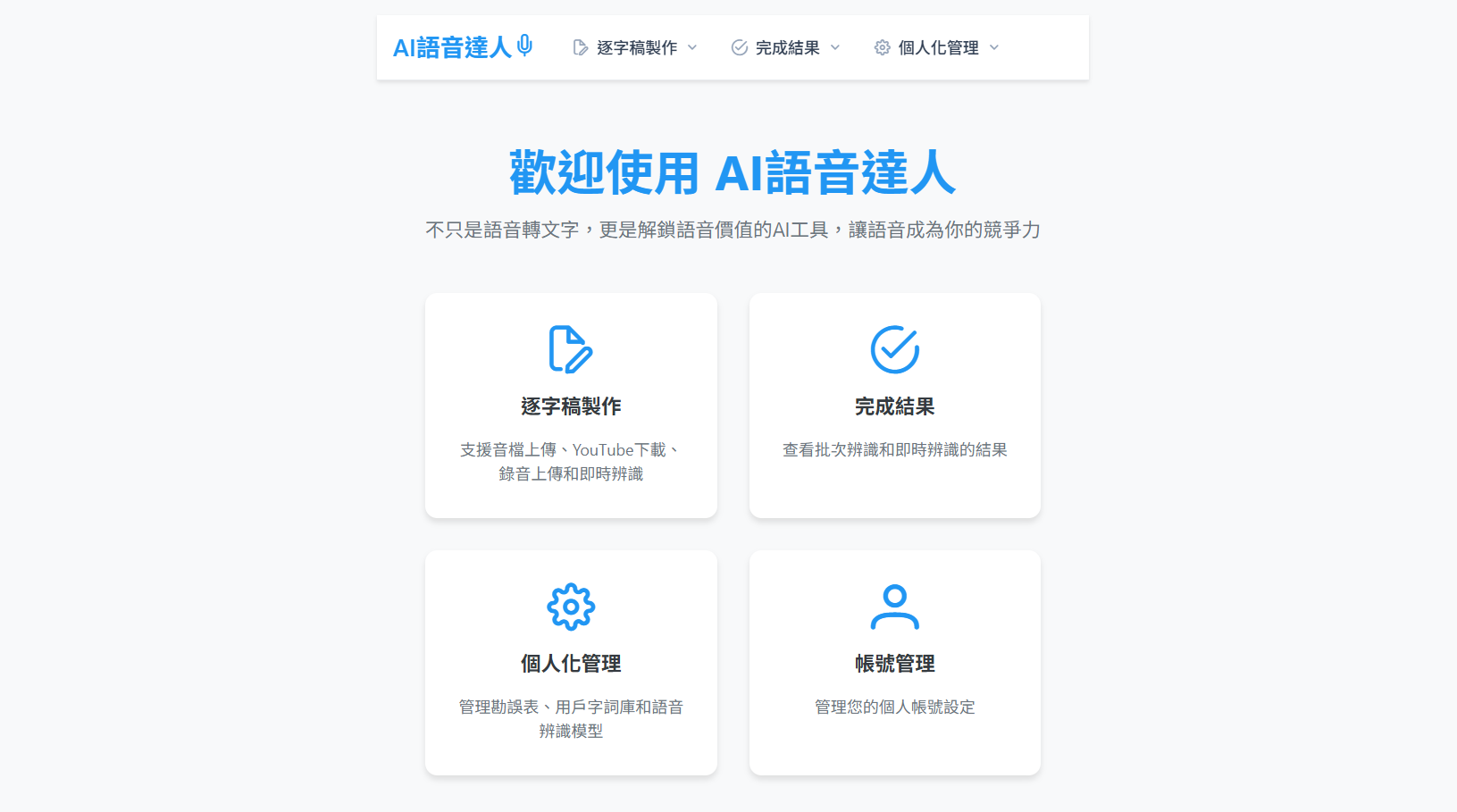
Task: Expand the 完成結果 dropdown in the navigation bar
Action: [x=785, y=47]
